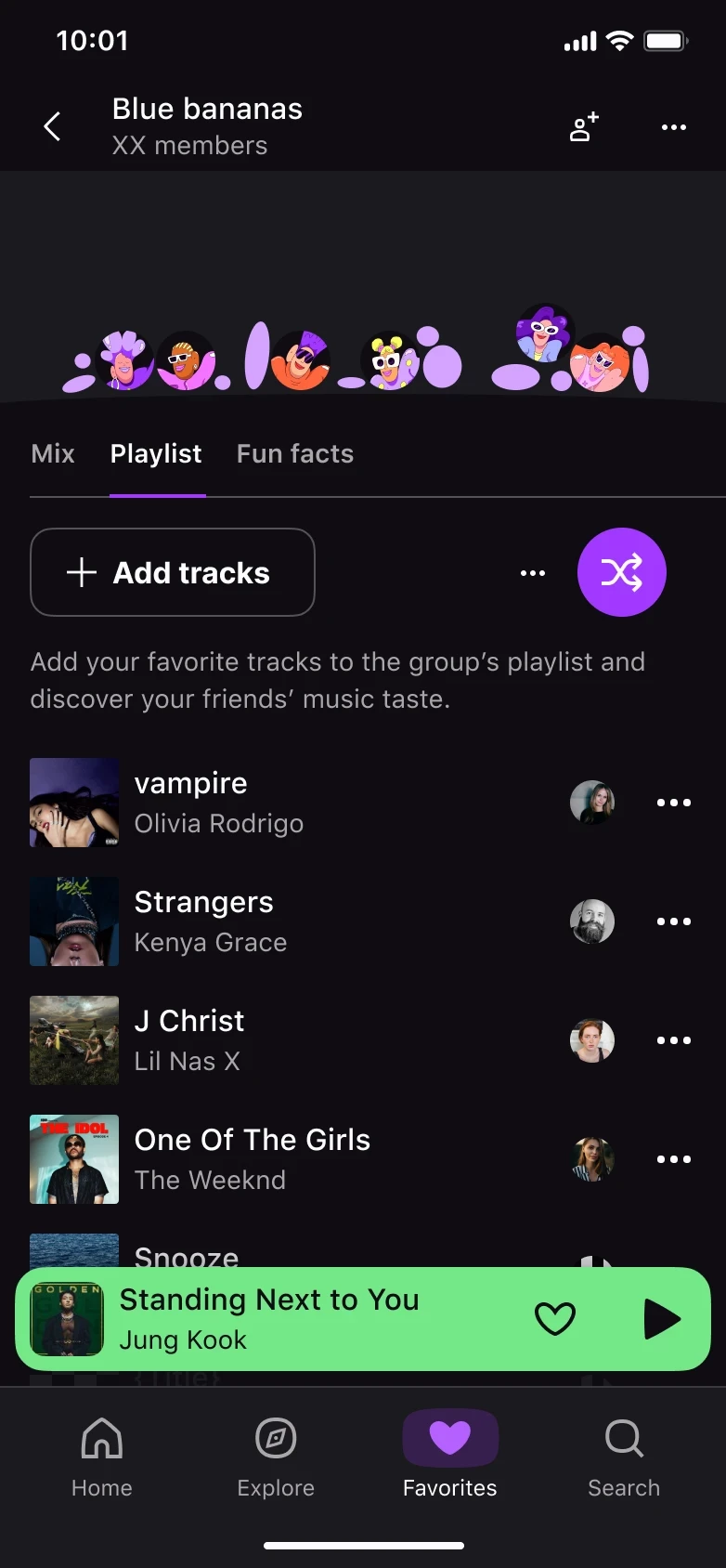Switch to the Explore tab
The height and width of the screenshot is (1568, 726).
pos(276,1457)
